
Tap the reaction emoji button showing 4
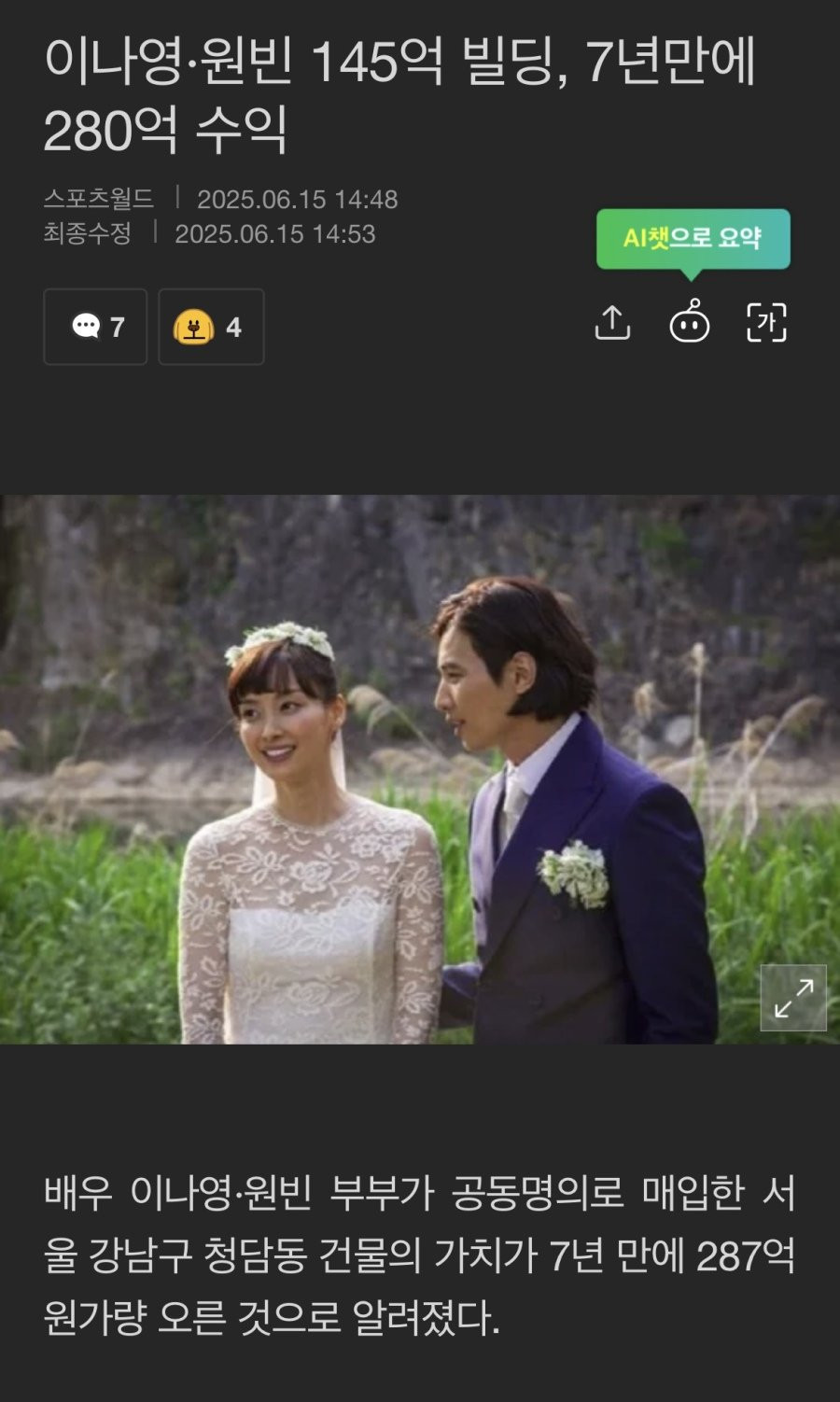[211, 327]
